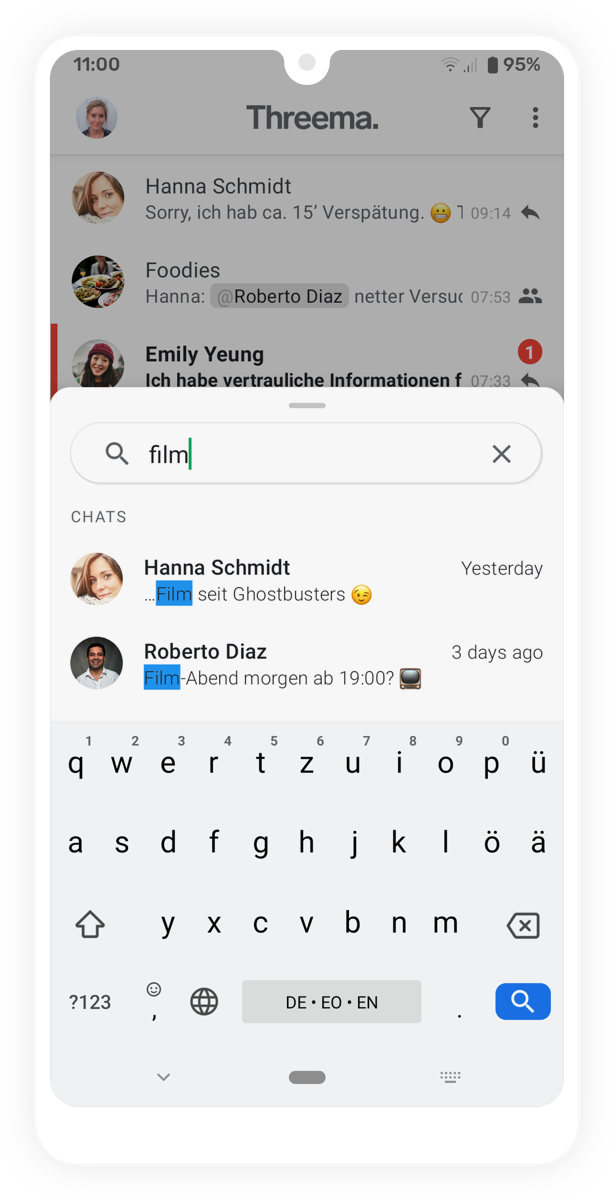Switch to the ?123 symbols keyboard
Image resolution: width=614 pixels, height=1200 pixels.
click(x=90, y=1002)
